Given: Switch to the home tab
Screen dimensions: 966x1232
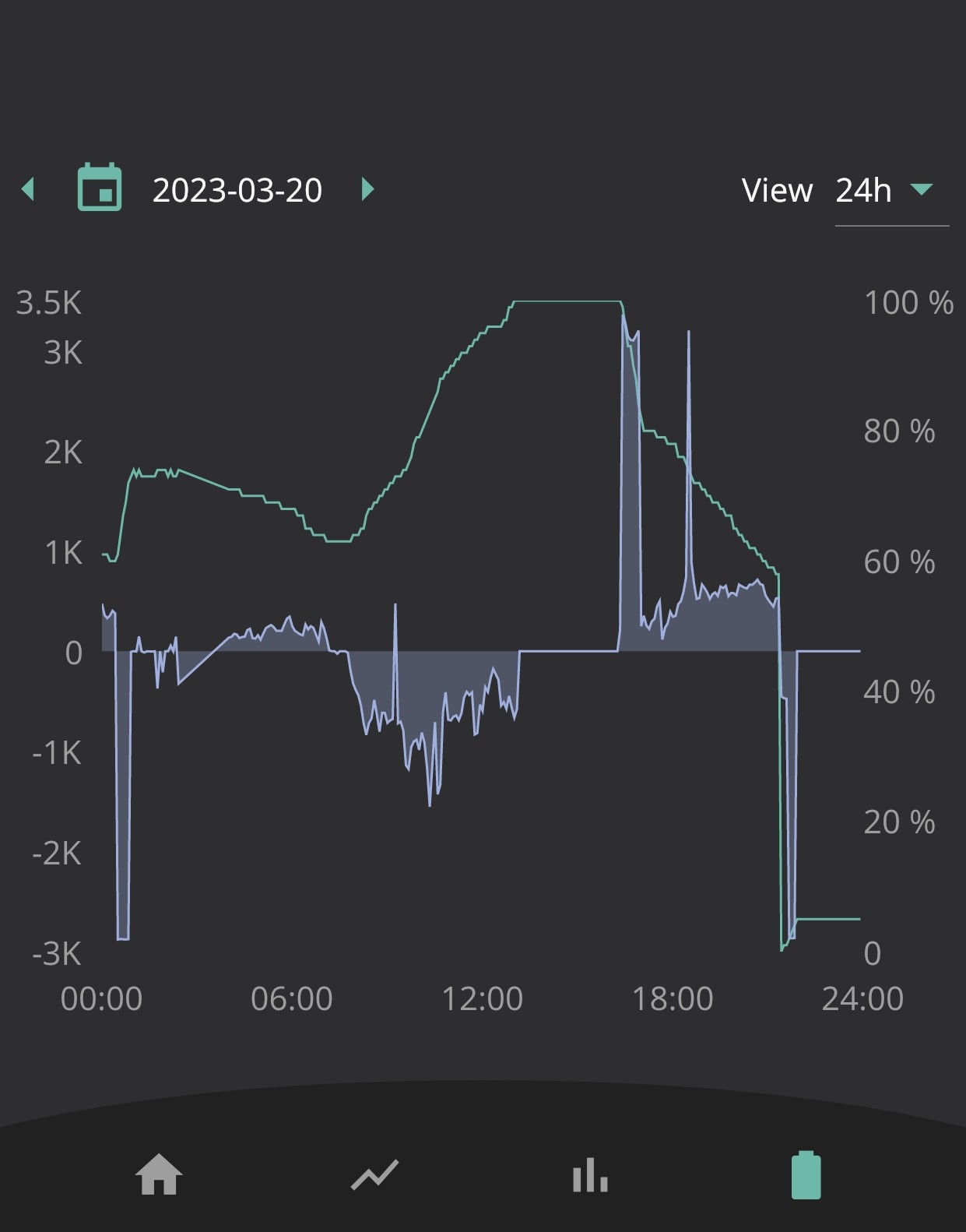Looking at the screenshot, I should [159, 1174].
